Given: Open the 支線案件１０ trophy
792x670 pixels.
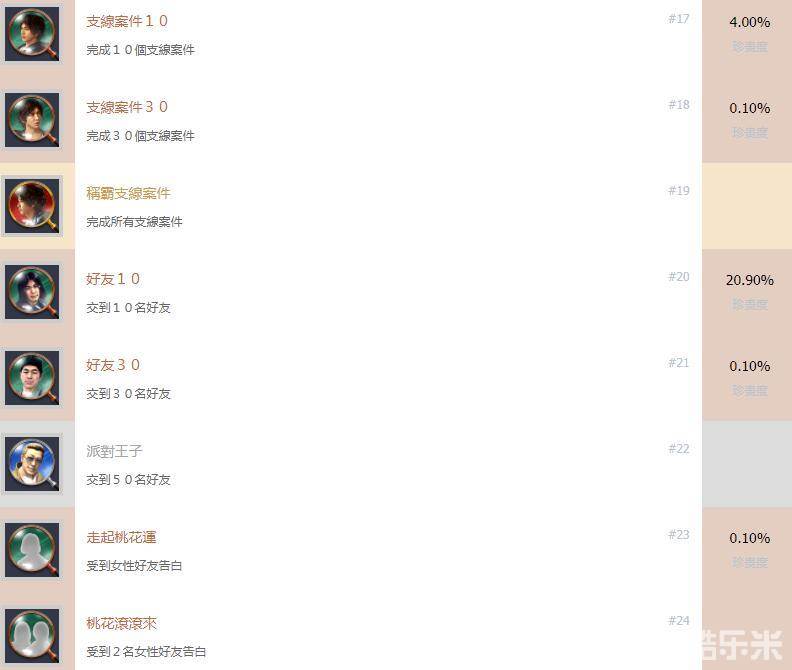Looking at the screenshot, I should [x=127, y=21].
